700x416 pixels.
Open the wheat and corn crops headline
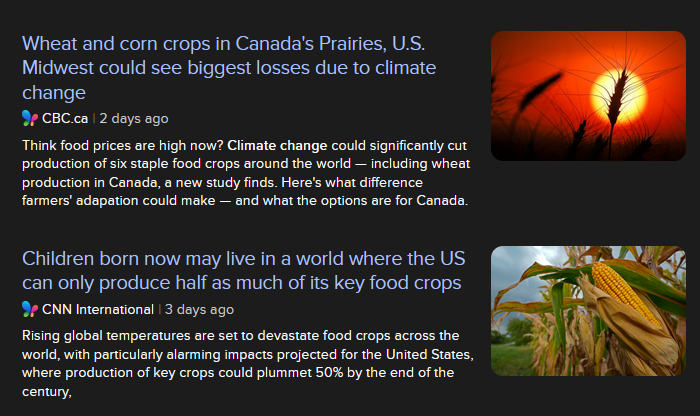[x=229, y=69]
